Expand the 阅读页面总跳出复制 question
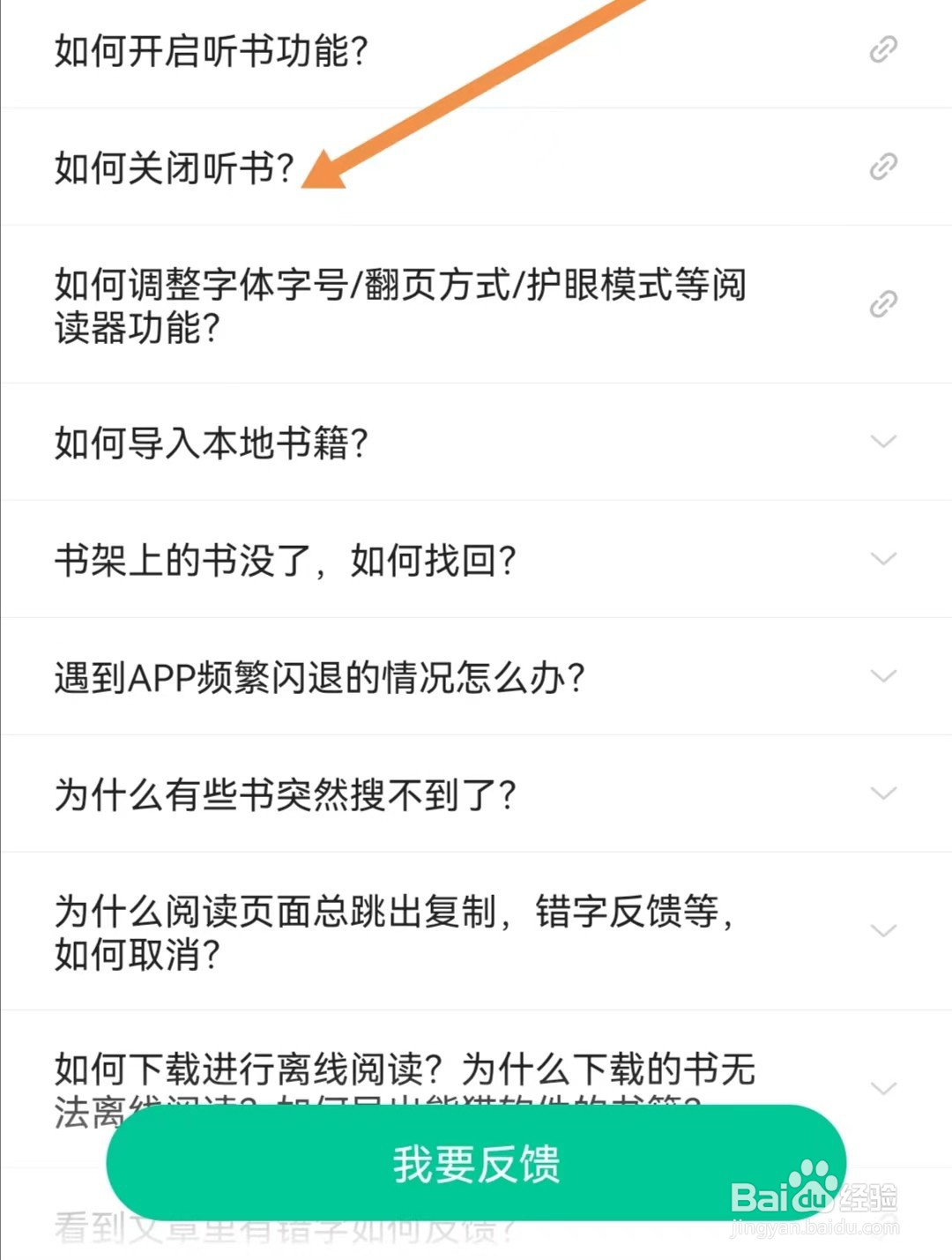Image resolution: width=952 pixels, height=1260 pixels. (884, 930)
